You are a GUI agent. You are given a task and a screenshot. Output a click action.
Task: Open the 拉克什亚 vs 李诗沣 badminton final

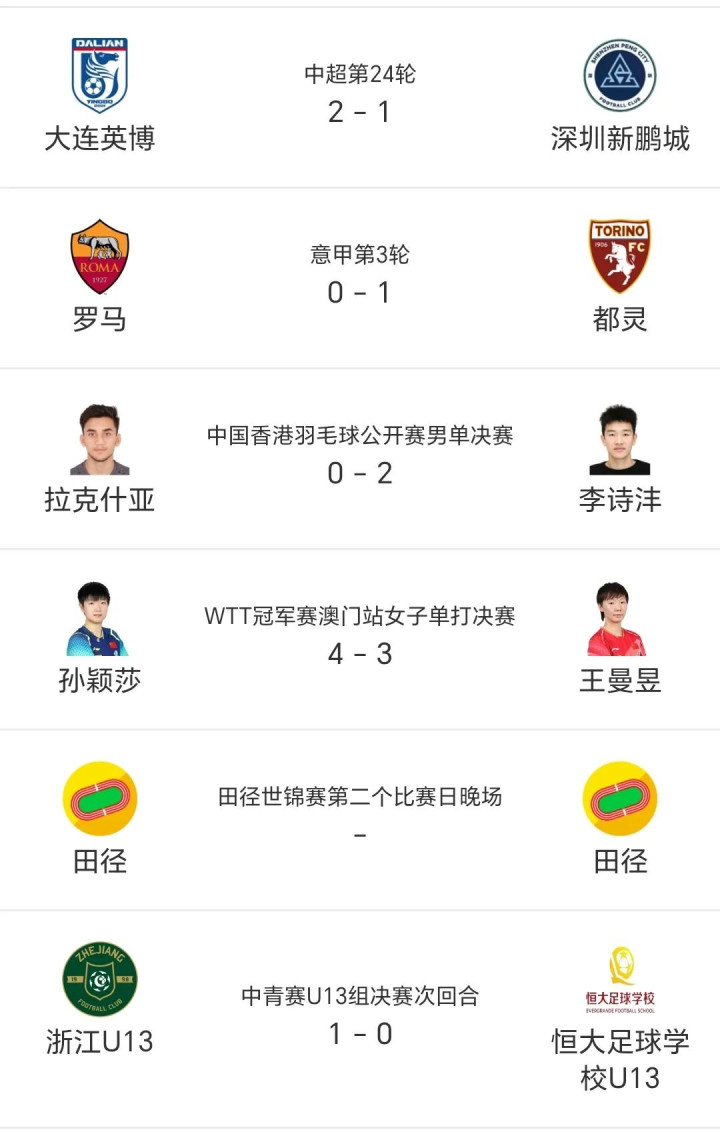[360, 459]
